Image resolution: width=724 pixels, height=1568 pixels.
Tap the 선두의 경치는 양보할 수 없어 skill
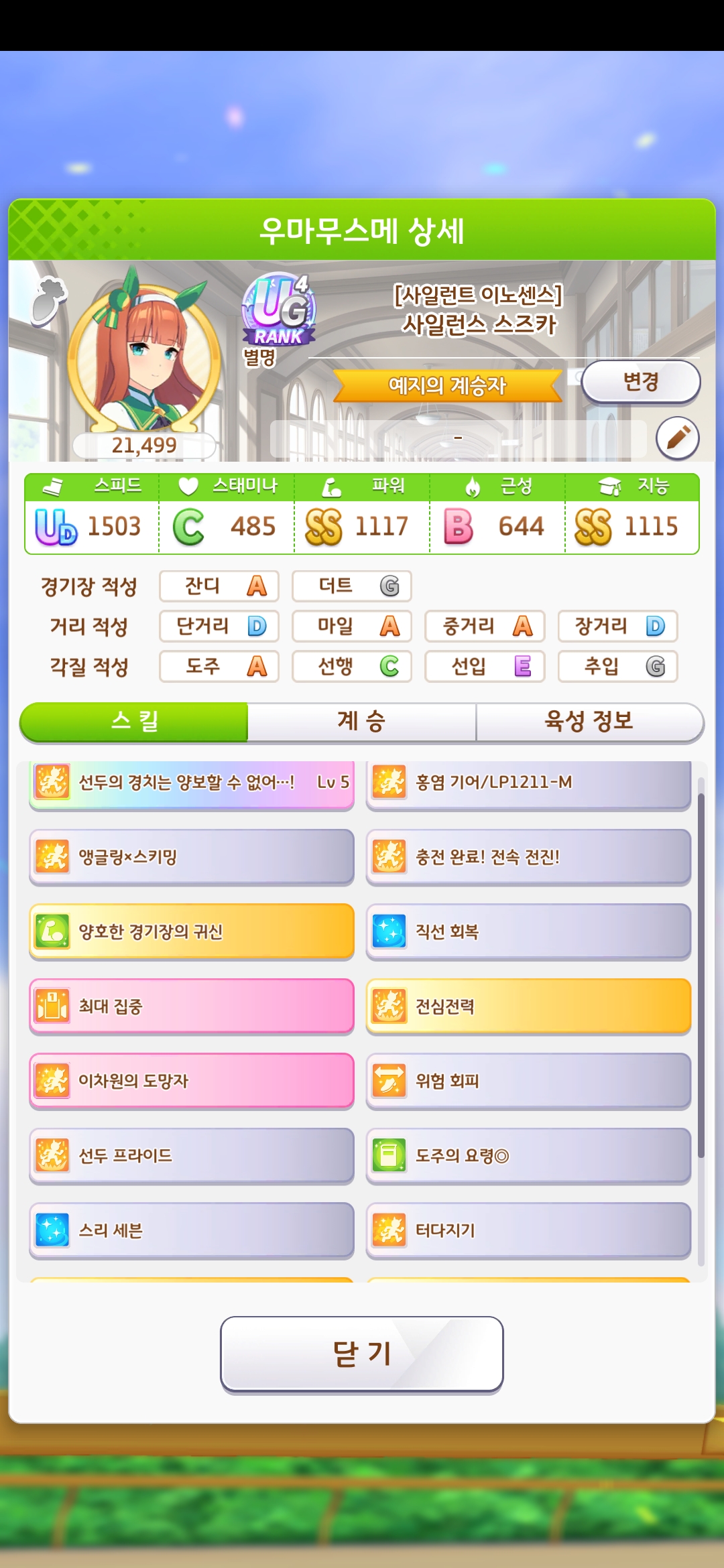pyautogui.click(x=191, y=783)
